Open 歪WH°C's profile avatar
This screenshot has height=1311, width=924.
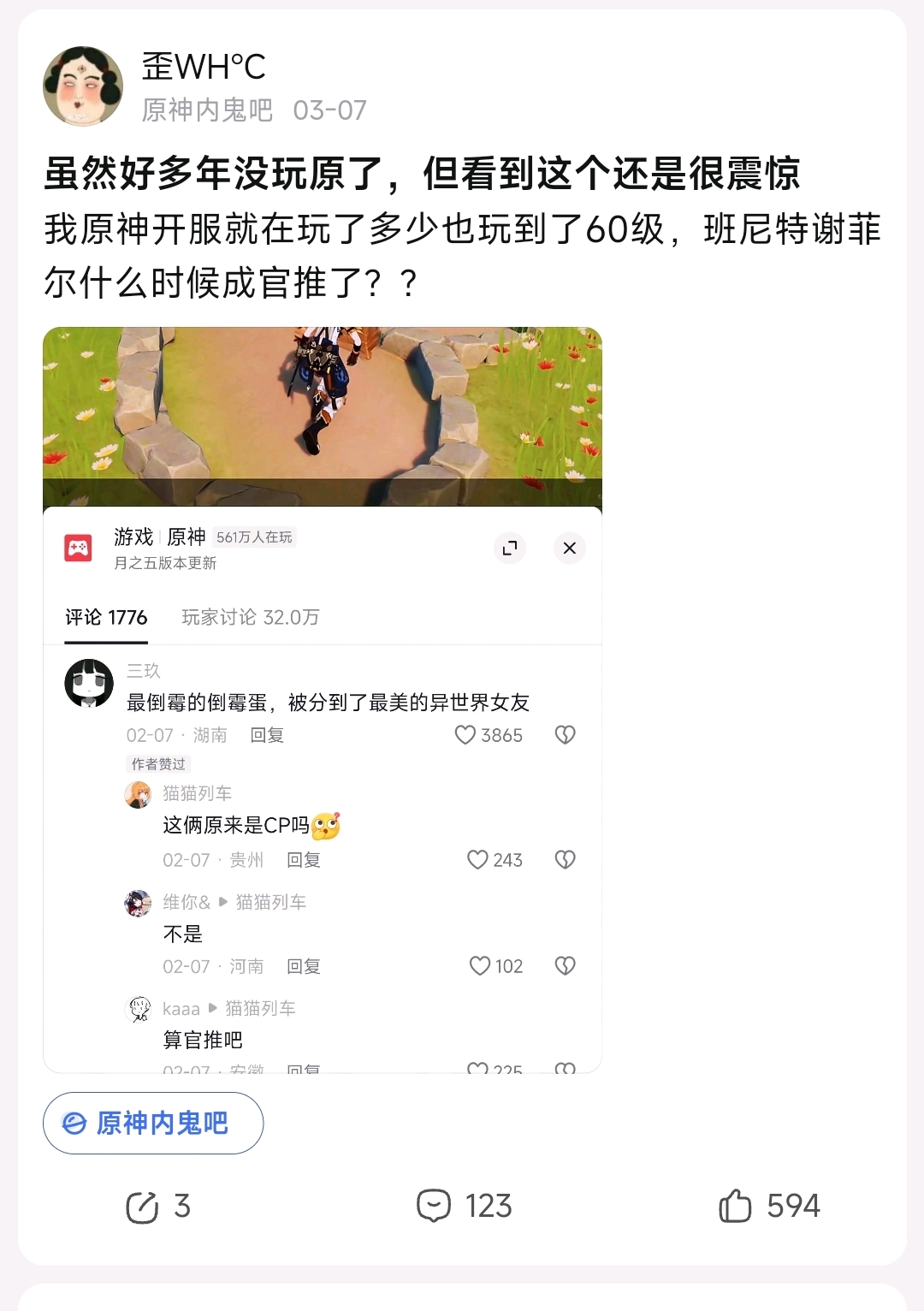[83, 86]
